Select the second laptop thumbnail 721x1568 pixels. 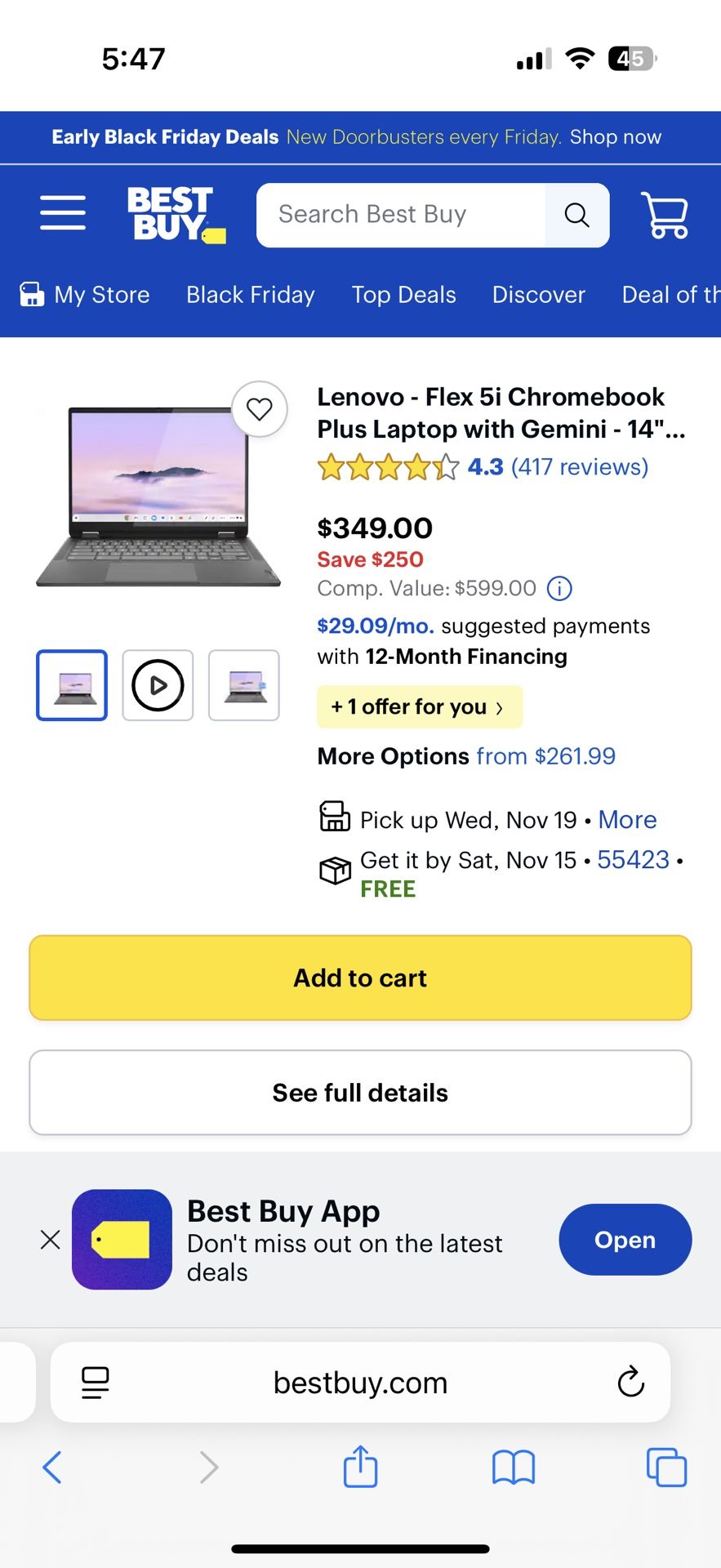pyautogui.click(x=244, y=685)
